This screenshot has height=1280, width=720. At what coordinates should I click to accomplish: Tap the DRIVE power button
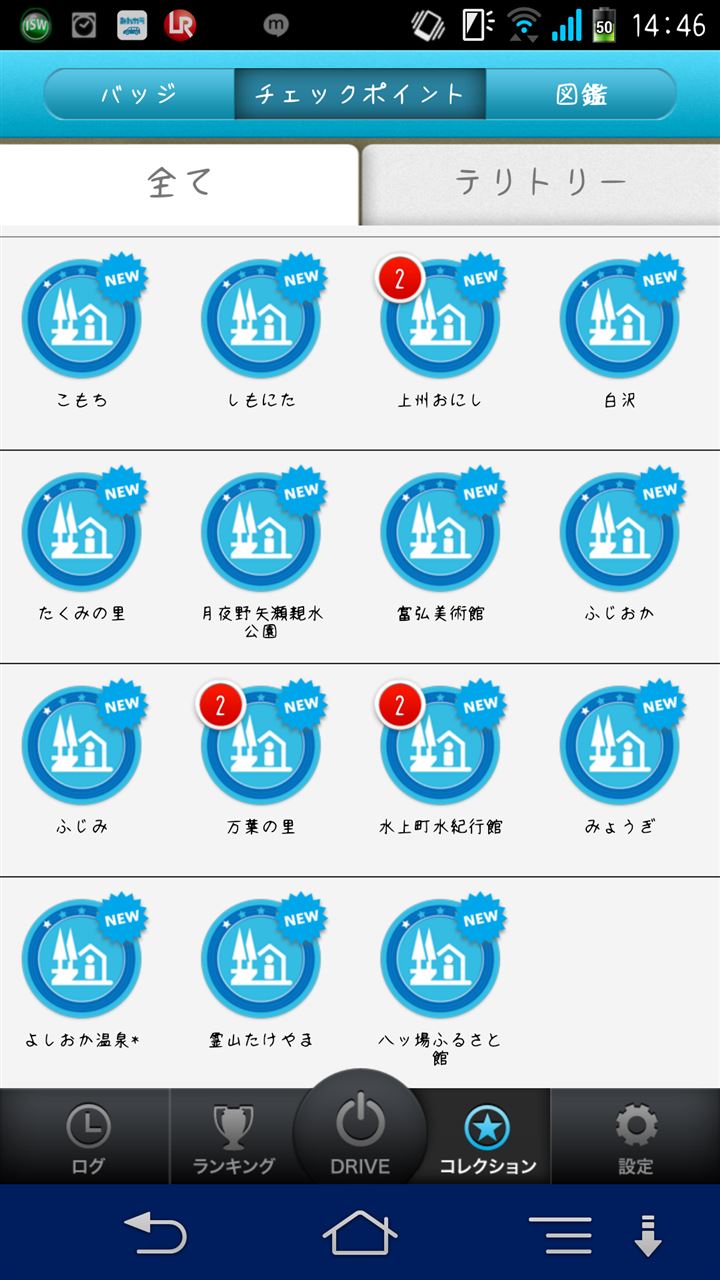click(x=360, y=1130)
